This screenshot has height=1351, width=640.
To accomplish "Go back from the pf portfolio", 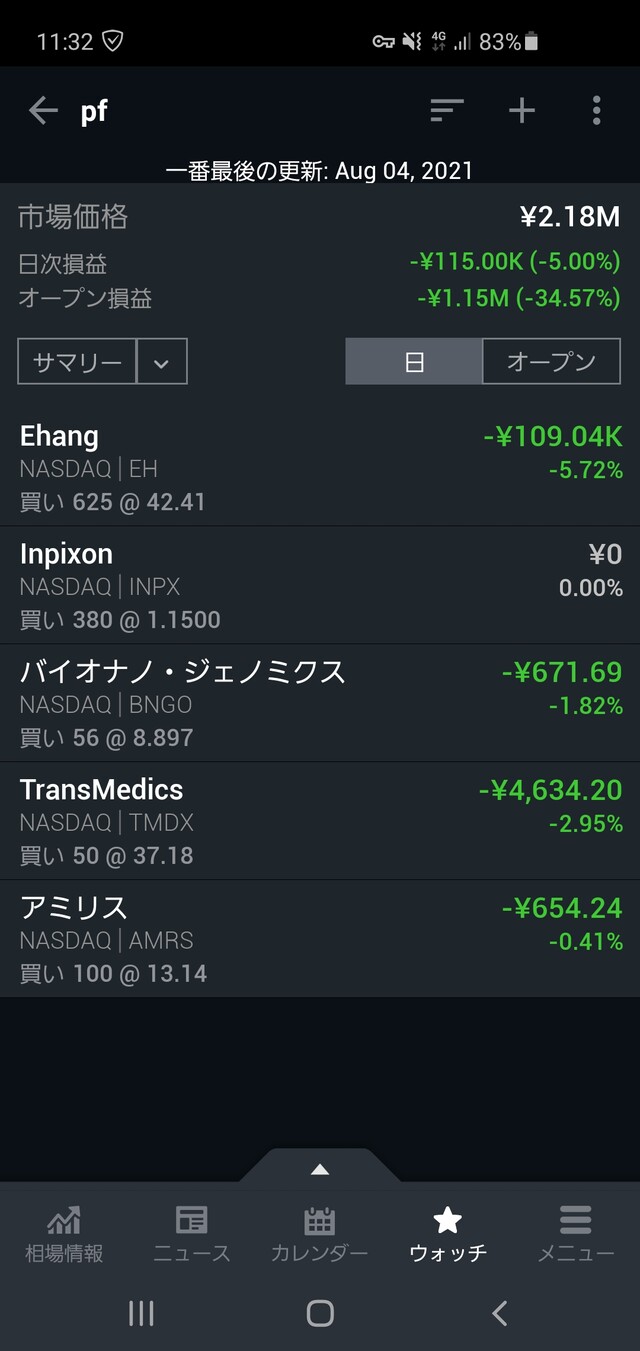I will click(43, 111).
